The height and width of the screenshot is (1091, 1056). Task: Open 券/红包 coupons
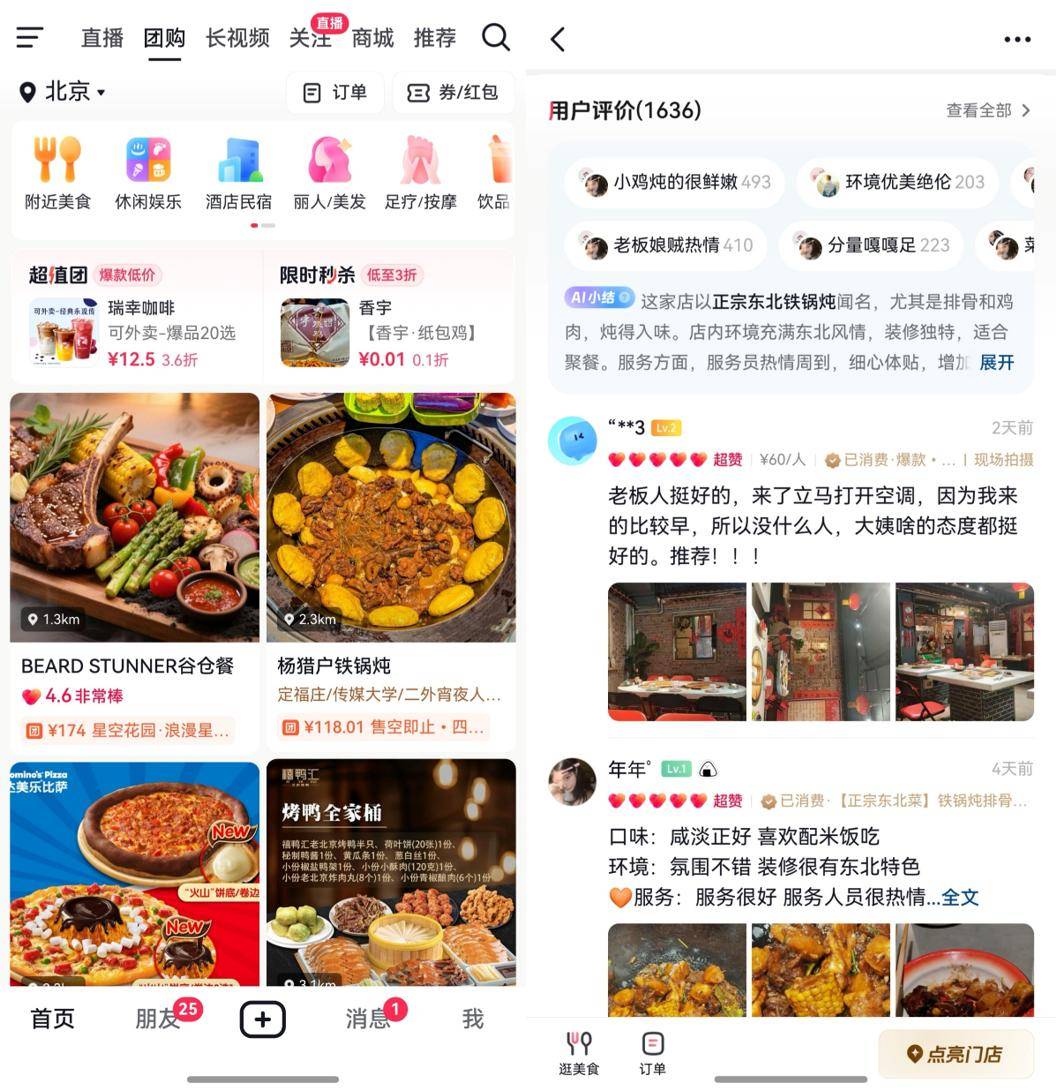pos(453,92)
